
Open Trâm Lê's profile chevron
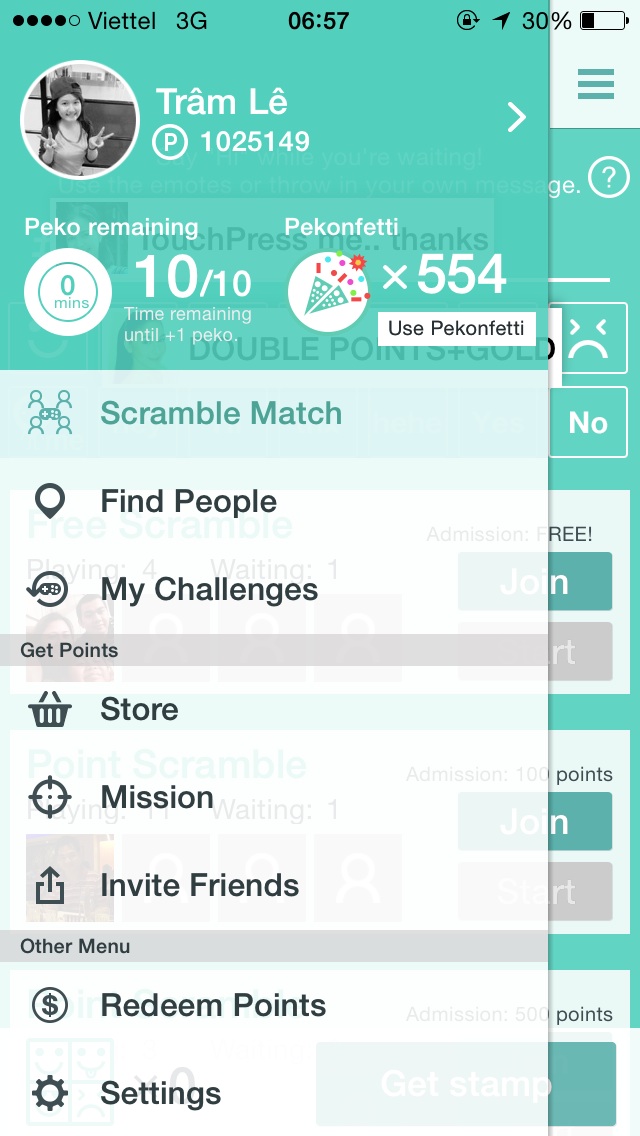(516, 118)
